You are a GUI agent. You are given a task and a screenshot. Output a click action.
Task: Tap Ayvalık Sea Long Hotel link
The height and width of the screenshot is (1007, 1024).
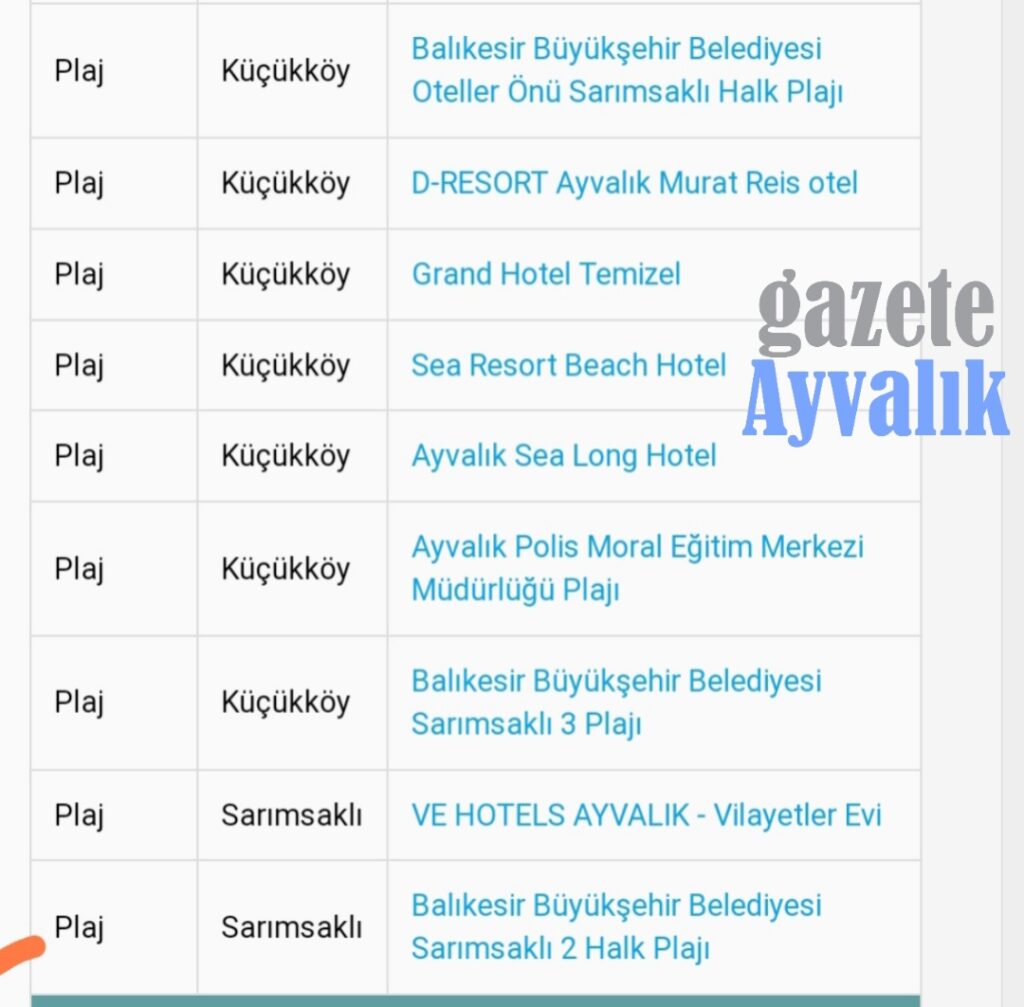coord(564,456)
